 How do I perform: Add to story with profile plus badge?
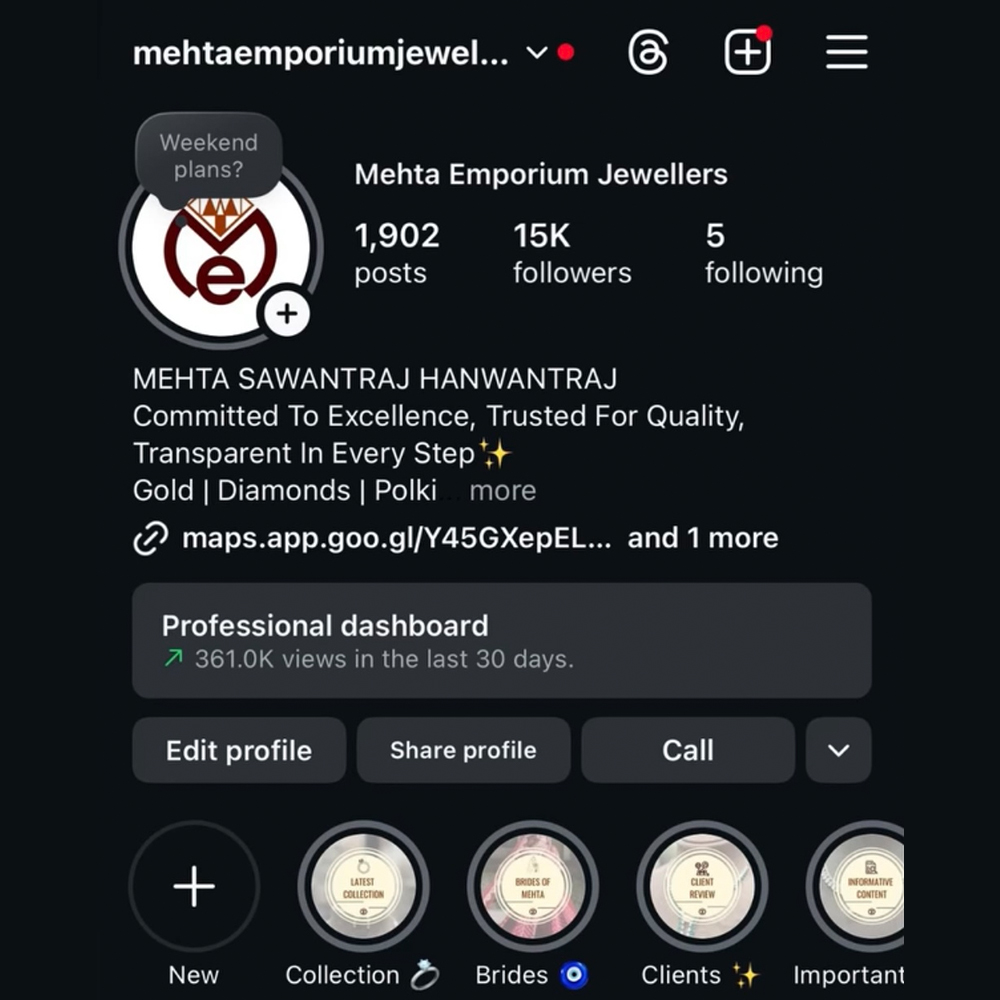coord(287,314)
